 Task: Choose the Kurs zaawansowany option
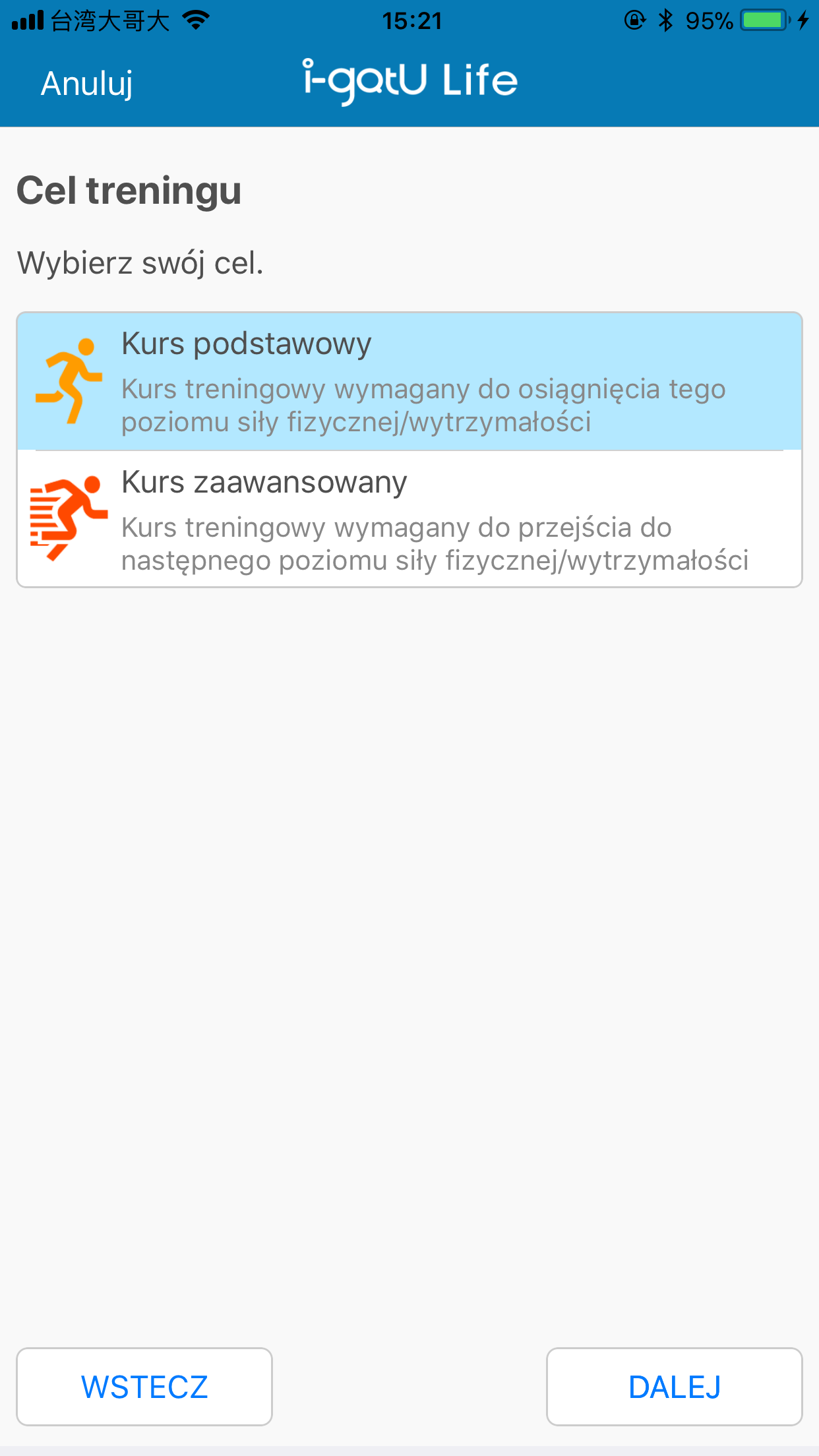coord(409,520)
